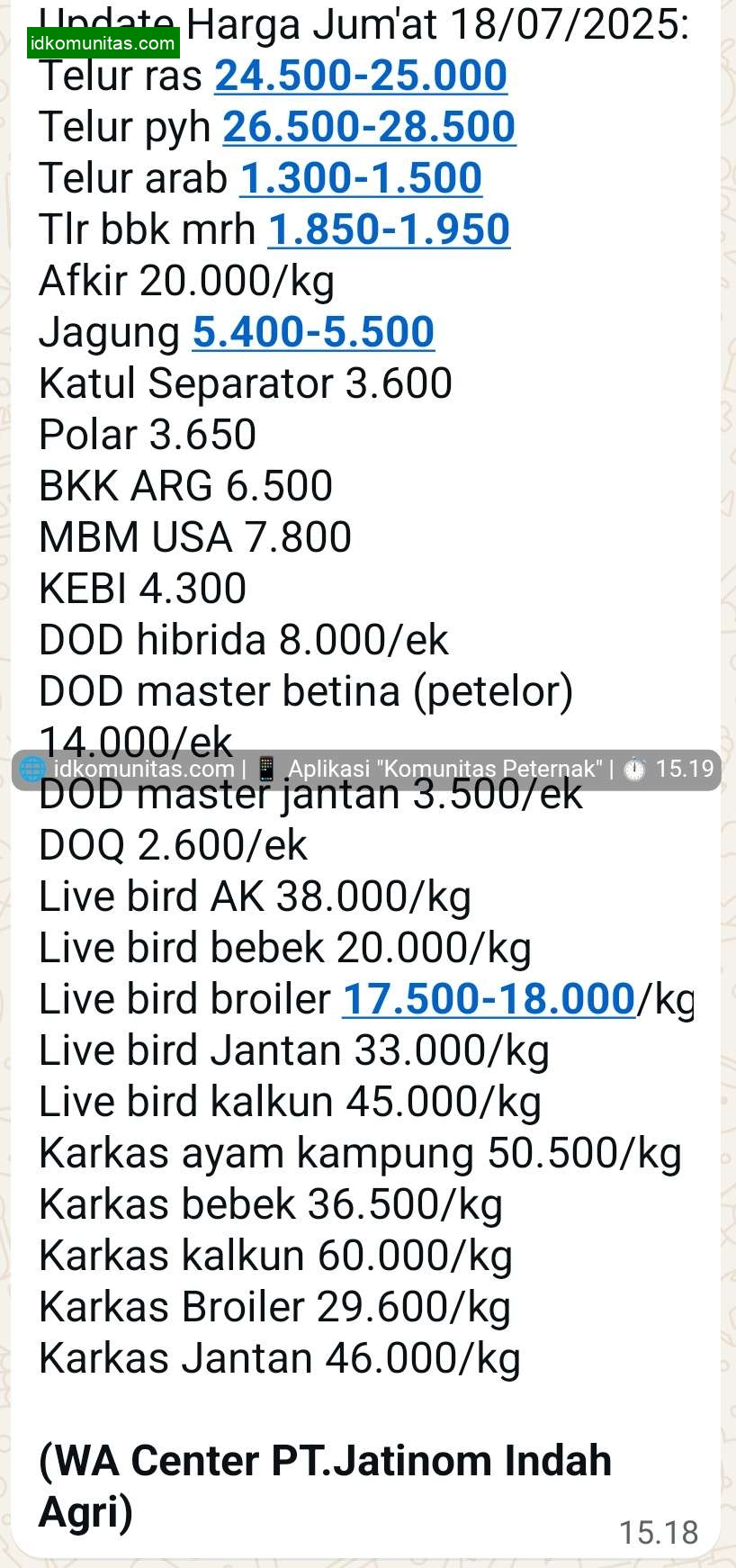Tap the Telur ras 24.500-25.000 link

361,76
